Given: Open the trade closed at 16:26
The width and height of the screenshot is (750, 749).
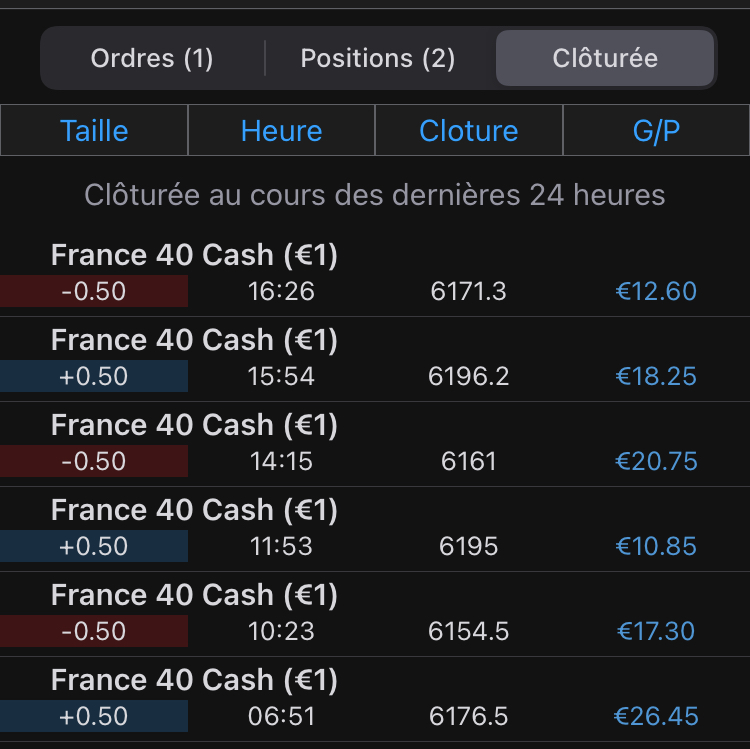Looking at the screenshot, I should (x=375, y=274).
